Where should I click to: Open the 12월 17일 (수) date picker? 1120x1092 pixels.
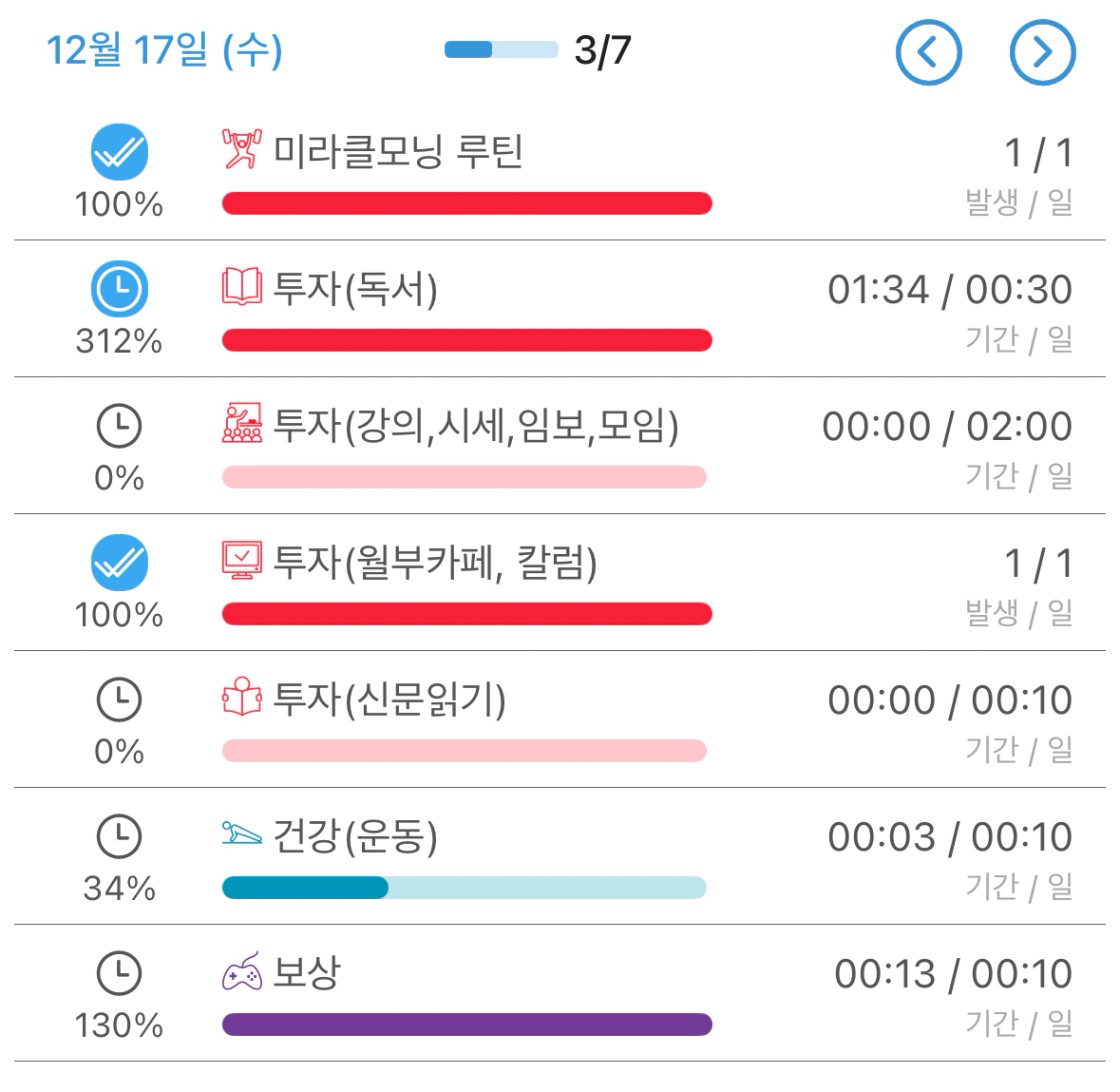pyautogui.click(x=165, y=50)
